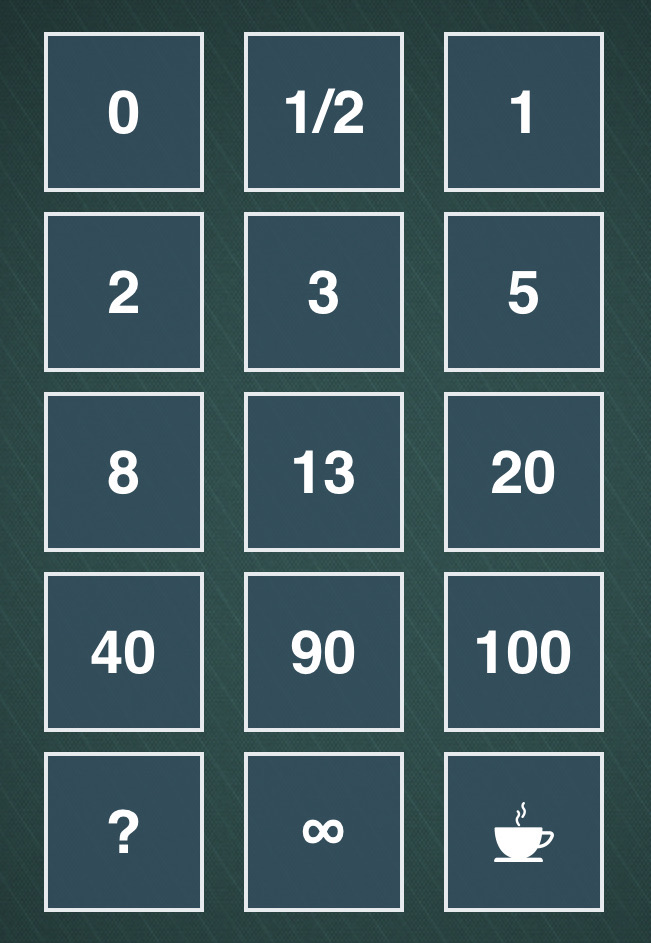Pick the 1/2 estimate card
Screen dimensions: 651x943
coord(324,112)
